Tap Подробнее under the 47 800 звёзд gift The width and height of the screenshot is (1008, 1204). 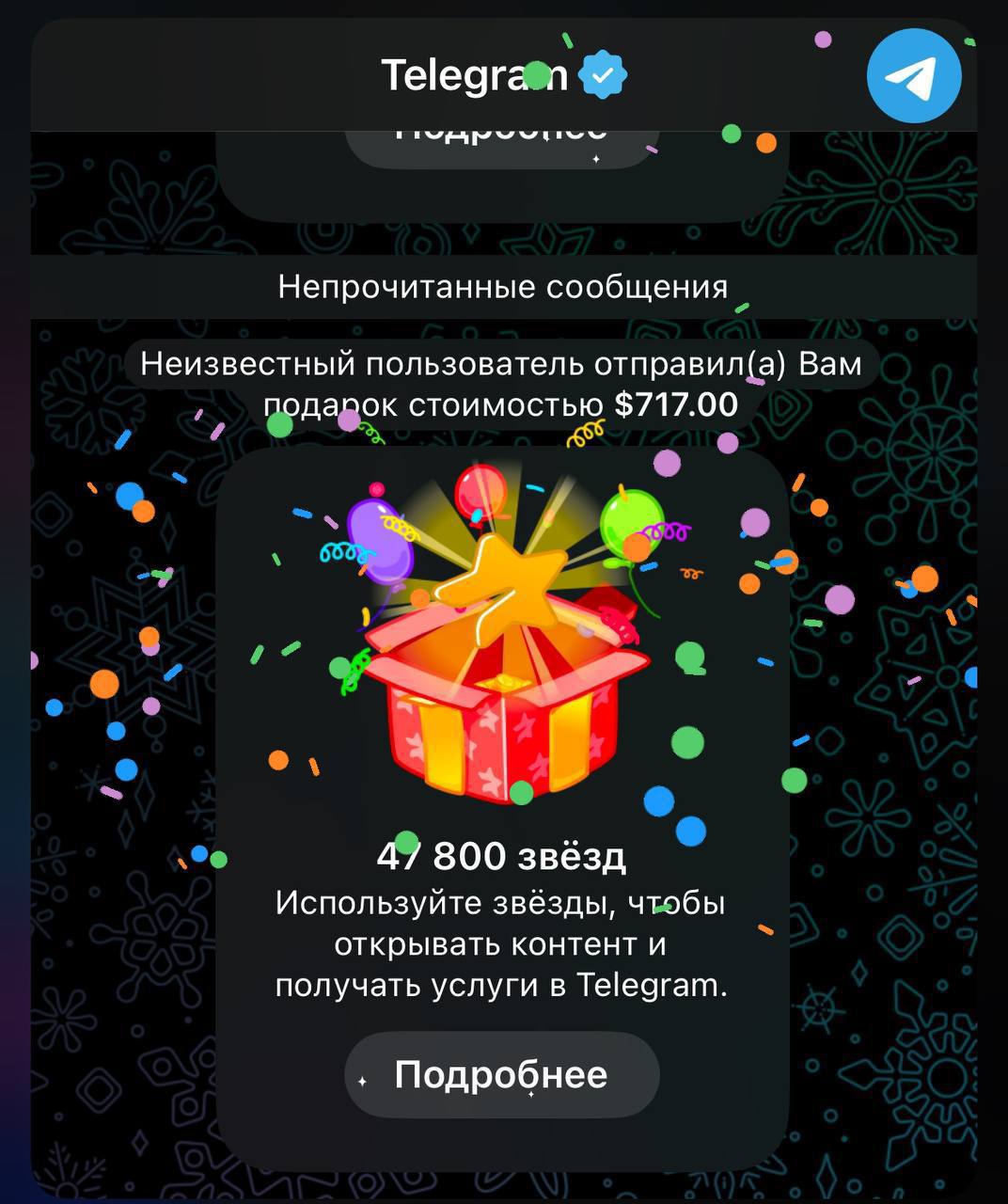coord(501,1074)
